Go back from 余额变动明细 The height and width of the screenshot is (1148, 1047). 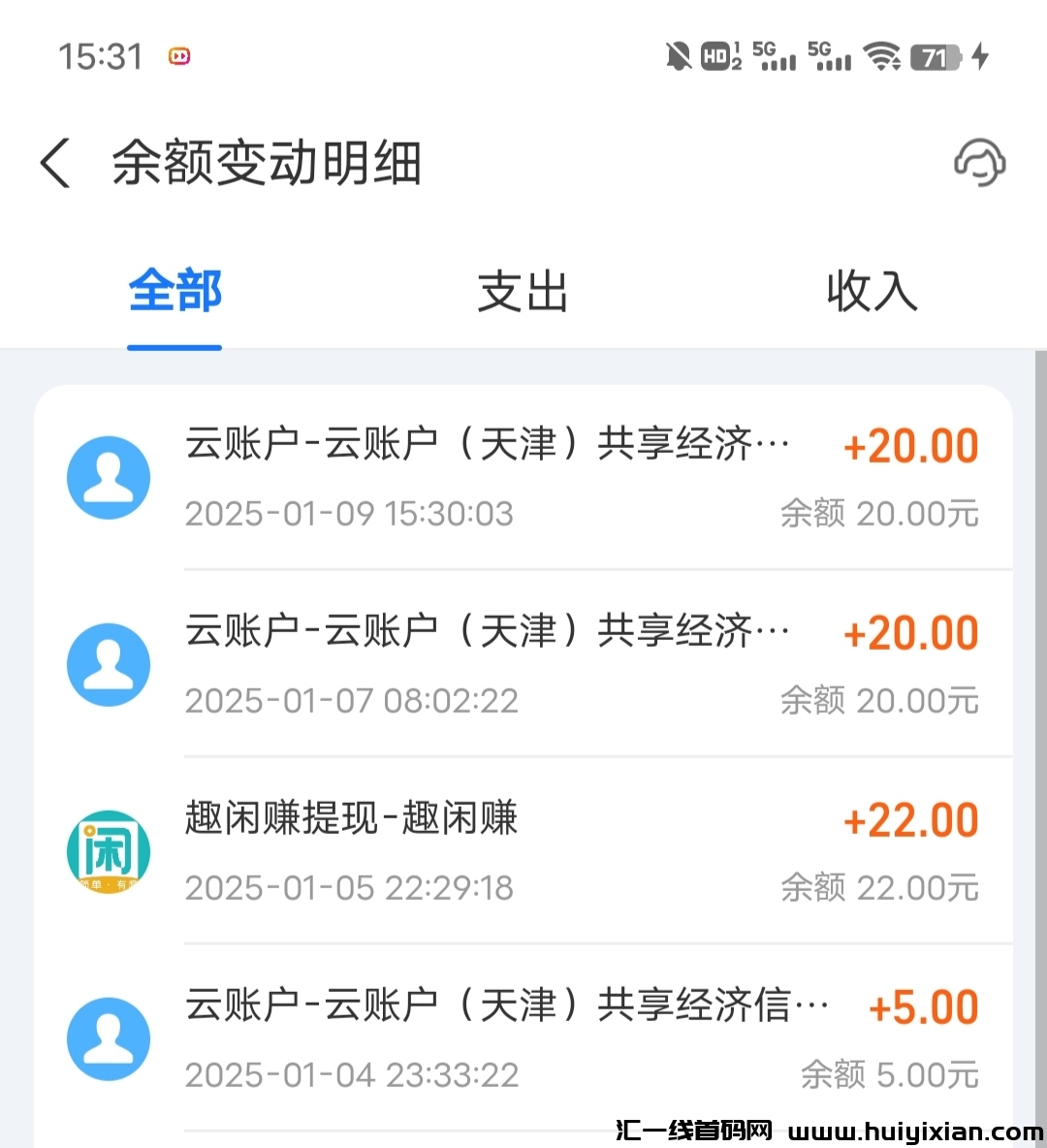56,163
